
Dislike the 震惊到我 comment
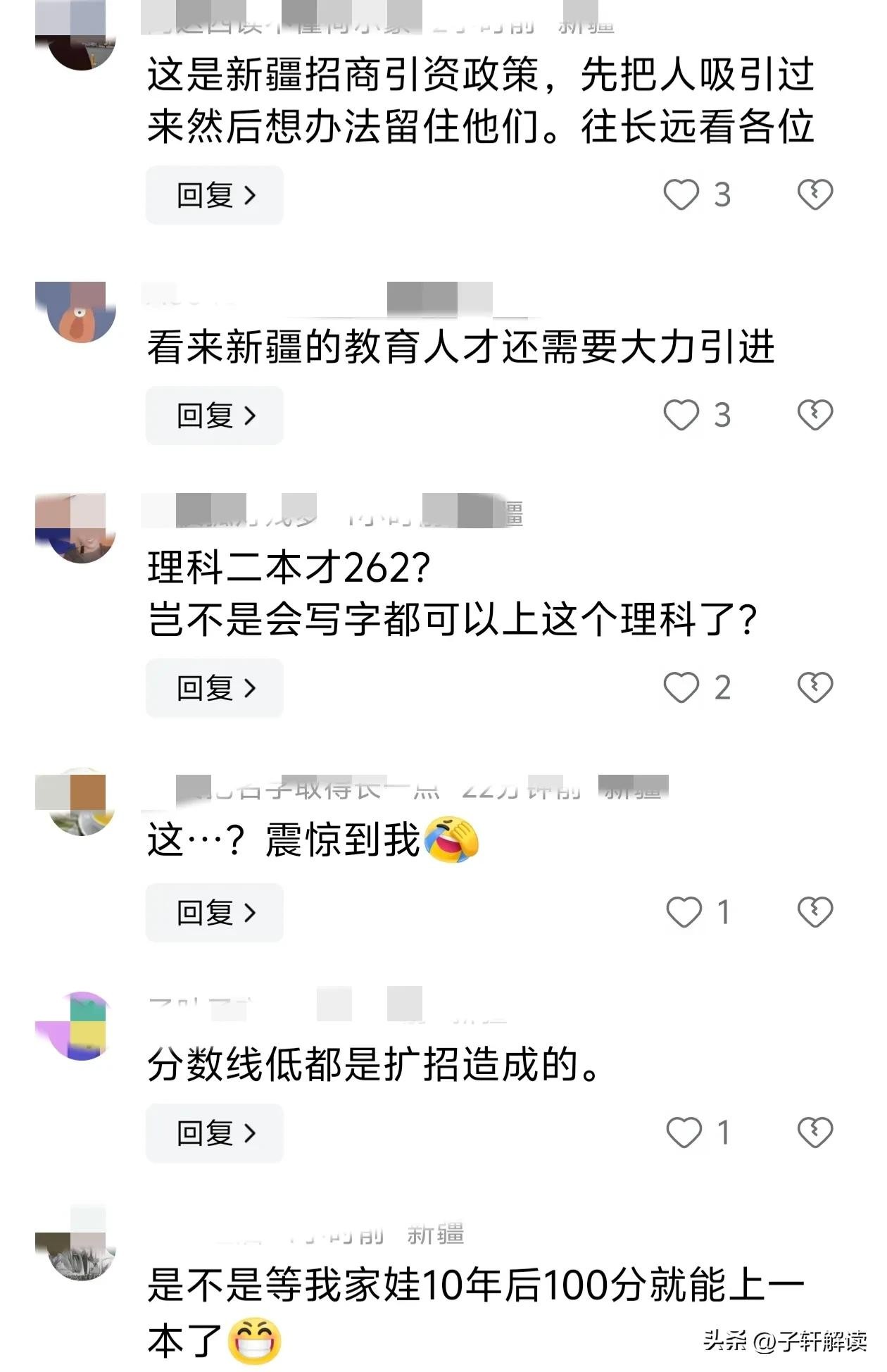814,912
